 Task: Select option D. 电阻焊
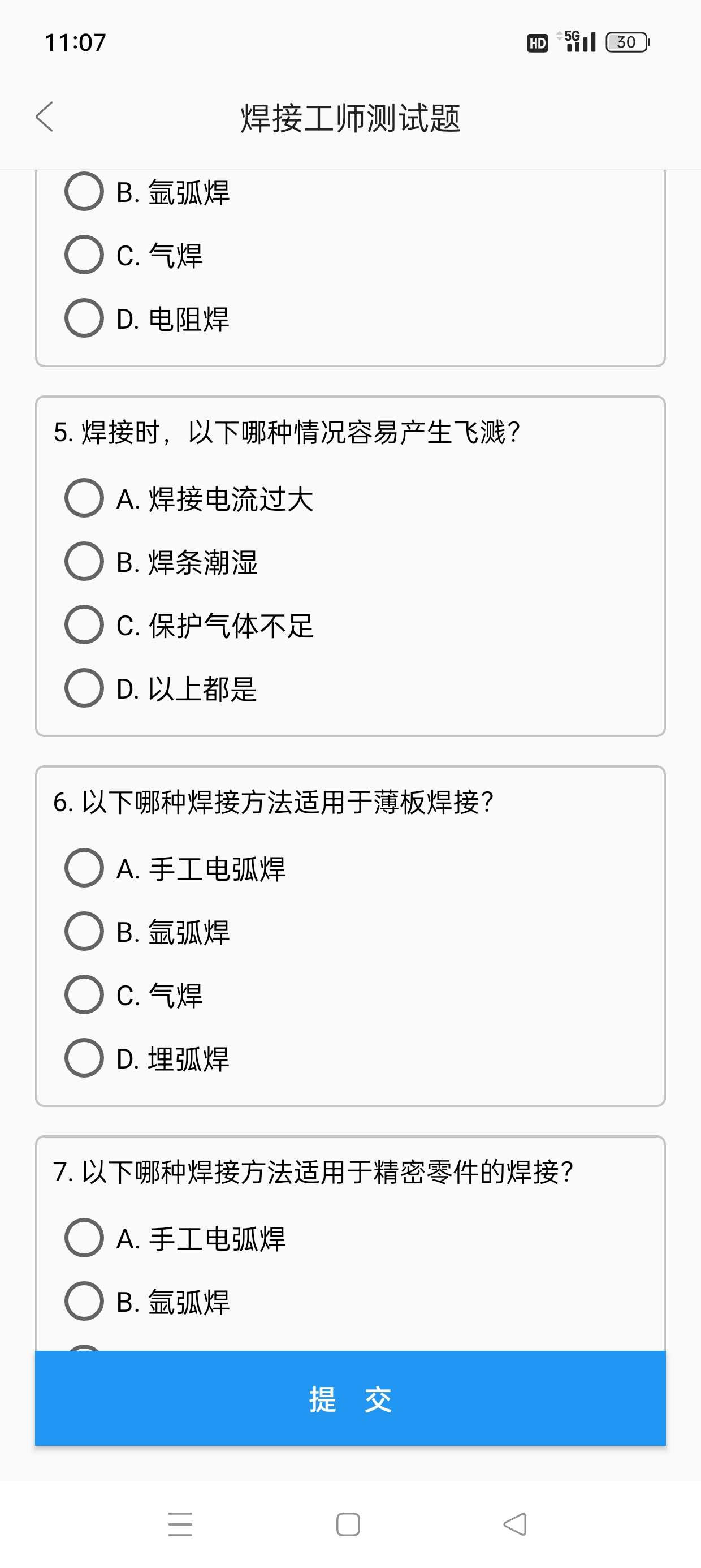pyautogui.click(x=84, y=318)
